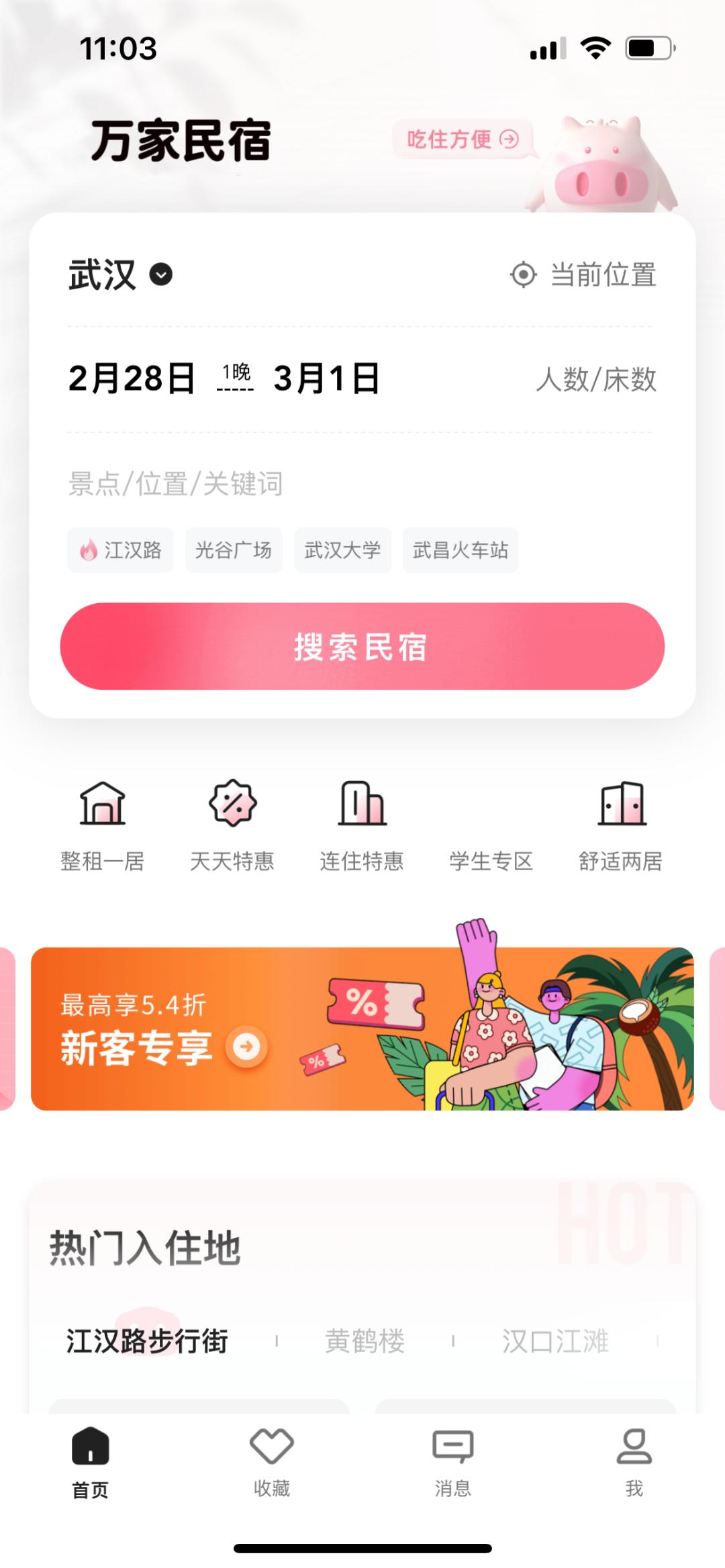725x1568 pixels.
Task: Pick the 武汉大学 keyword chip
Action: coord(342,550)
